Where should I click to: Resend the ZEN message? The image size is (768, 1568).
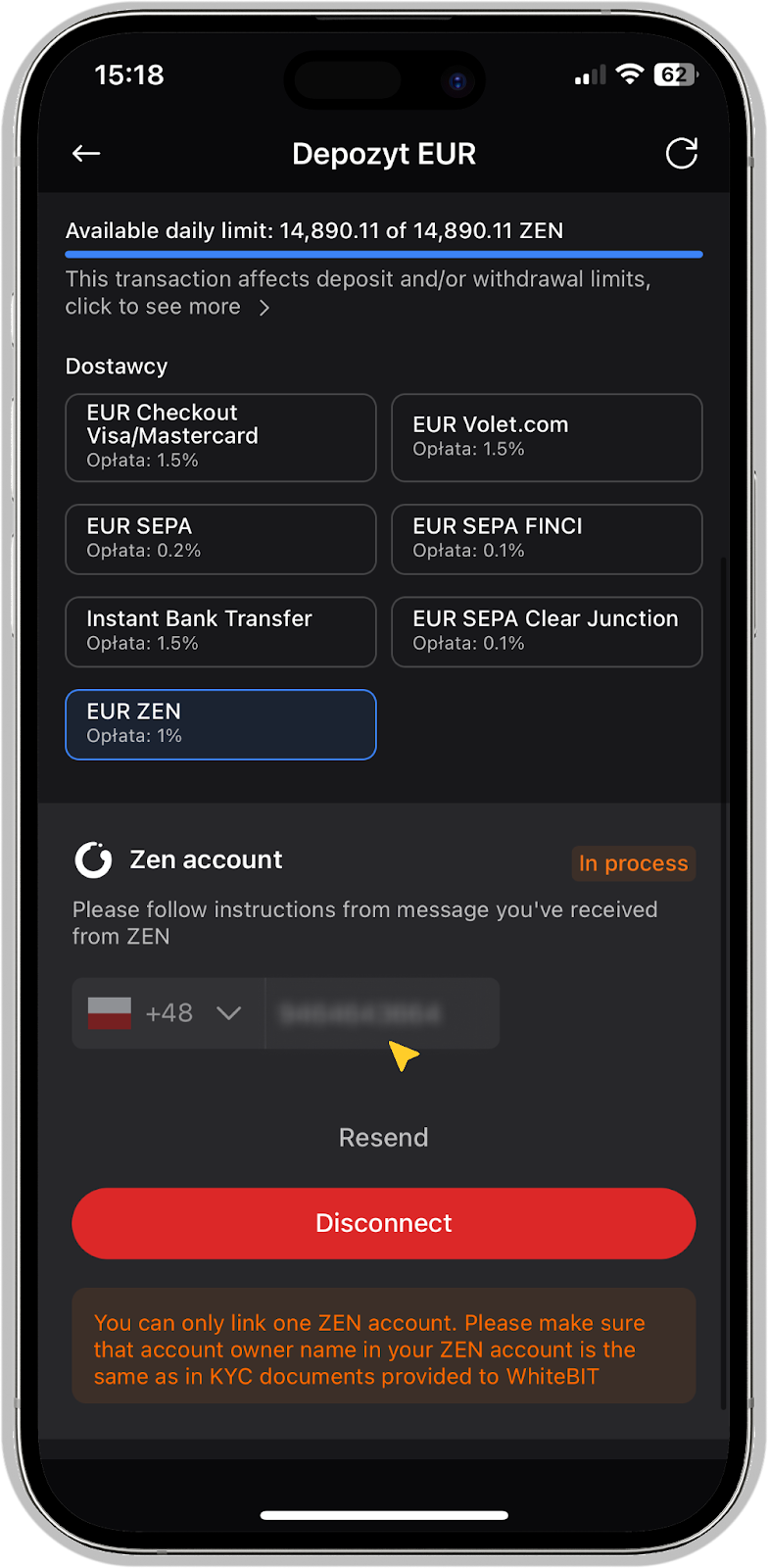[x=383, y=1137]
